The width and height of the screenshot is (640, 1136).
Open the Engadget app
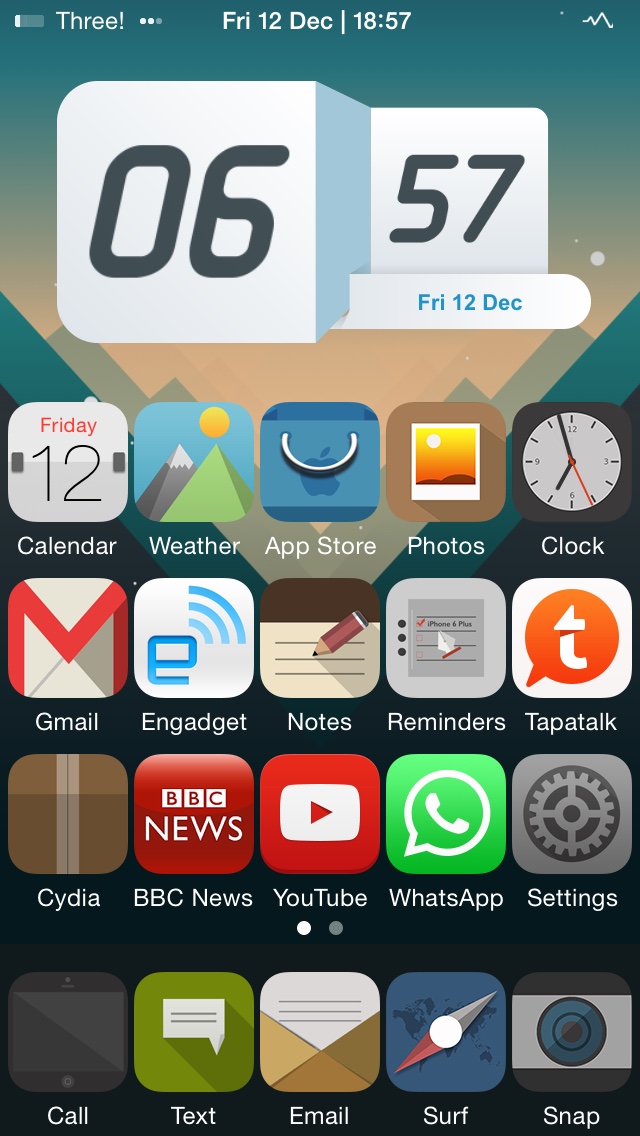pyautogui.click(x=194, y=638)
